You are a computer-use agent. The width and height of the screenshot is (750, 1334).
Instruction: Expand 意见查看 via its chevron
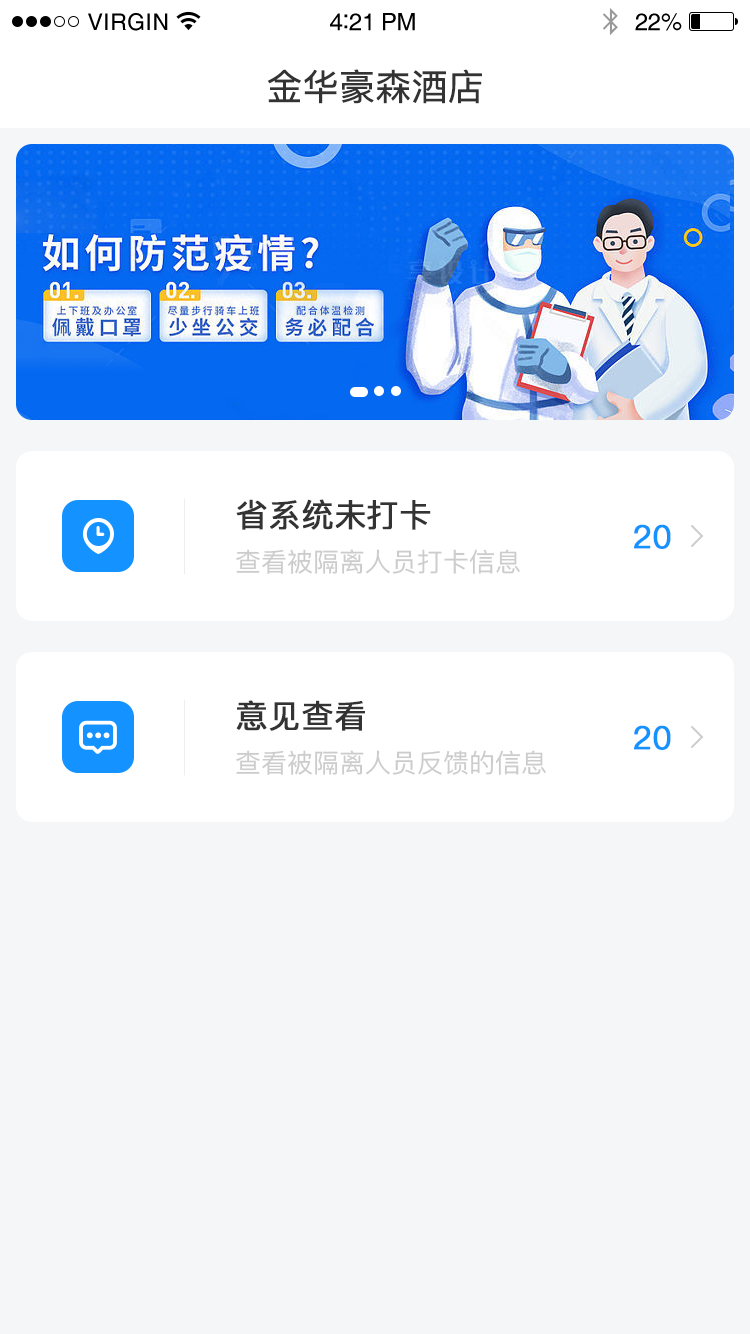point(697,737)
